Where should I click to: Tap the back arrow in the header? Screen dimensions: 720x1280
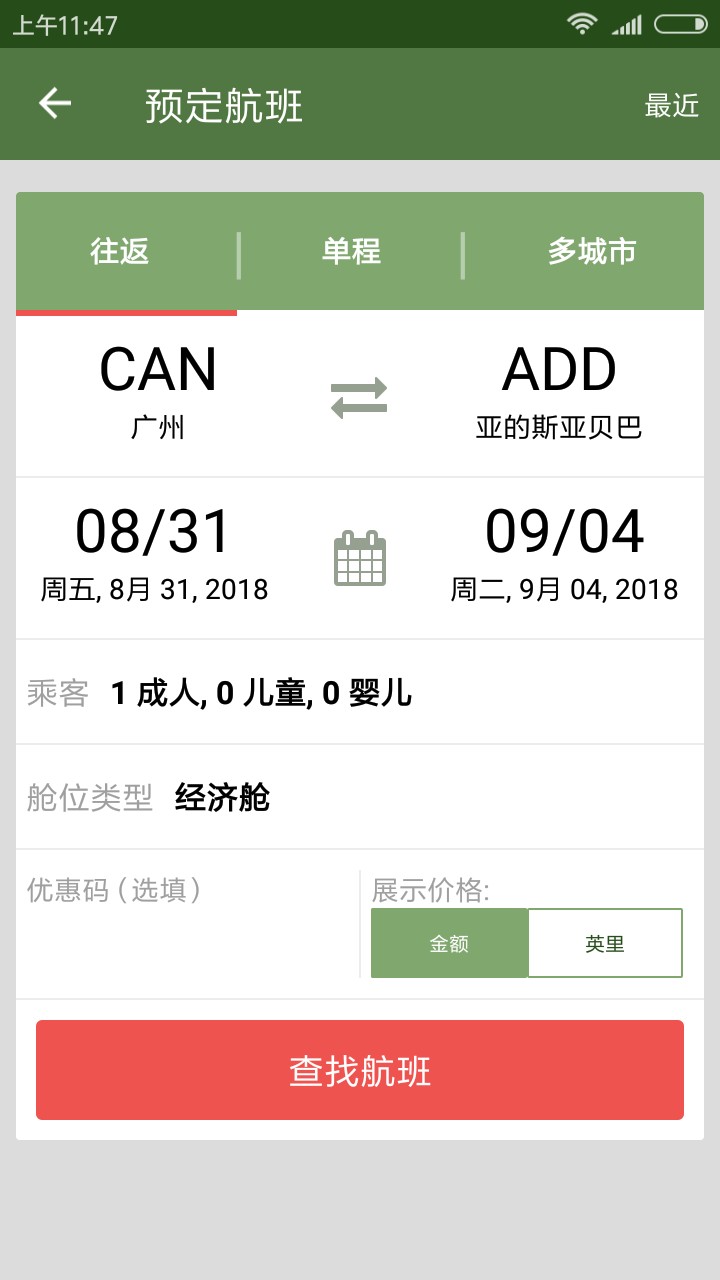(x=55, y=104)
